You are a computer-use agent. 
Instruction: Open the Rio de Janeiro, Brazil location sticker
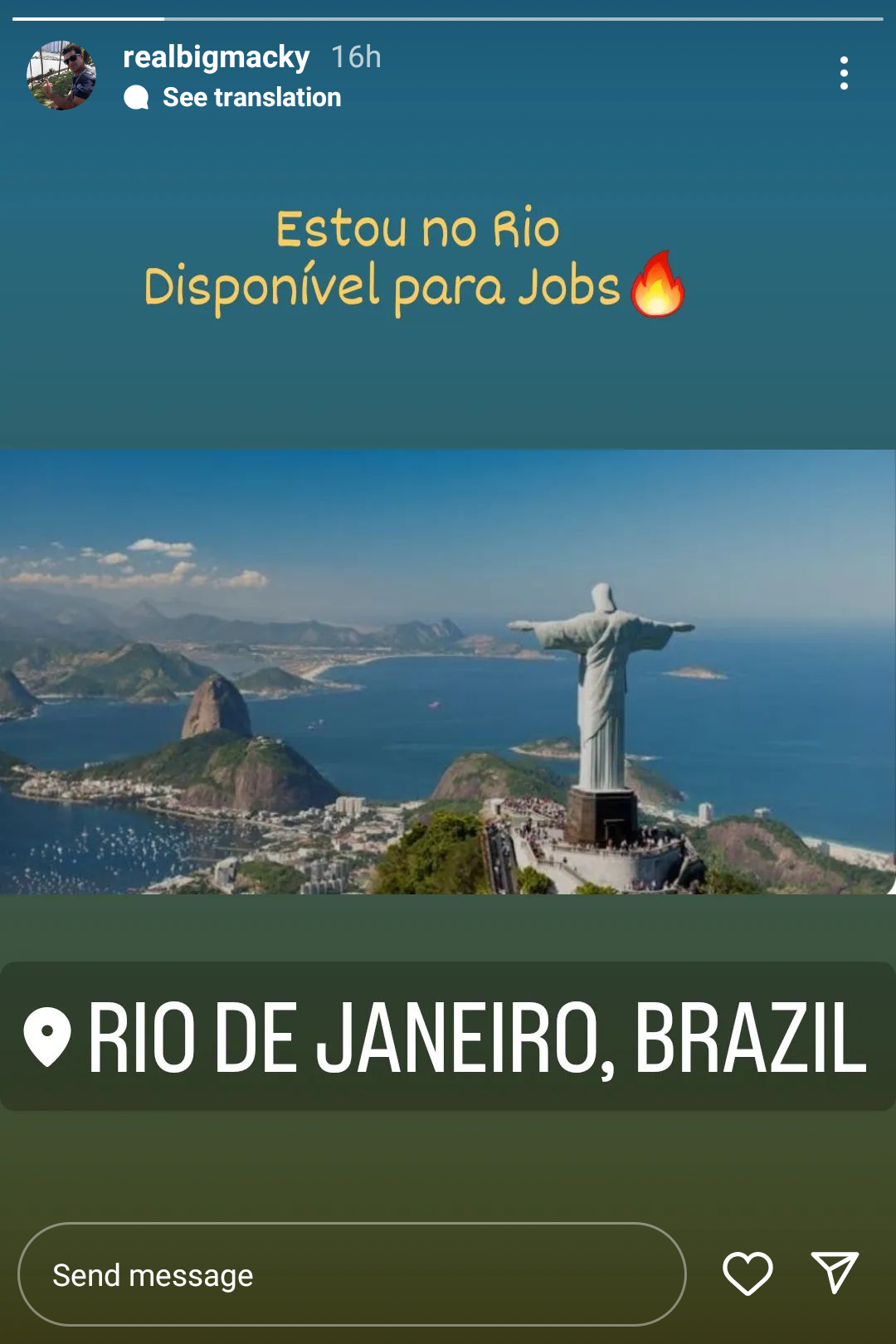click(448, 1036)
